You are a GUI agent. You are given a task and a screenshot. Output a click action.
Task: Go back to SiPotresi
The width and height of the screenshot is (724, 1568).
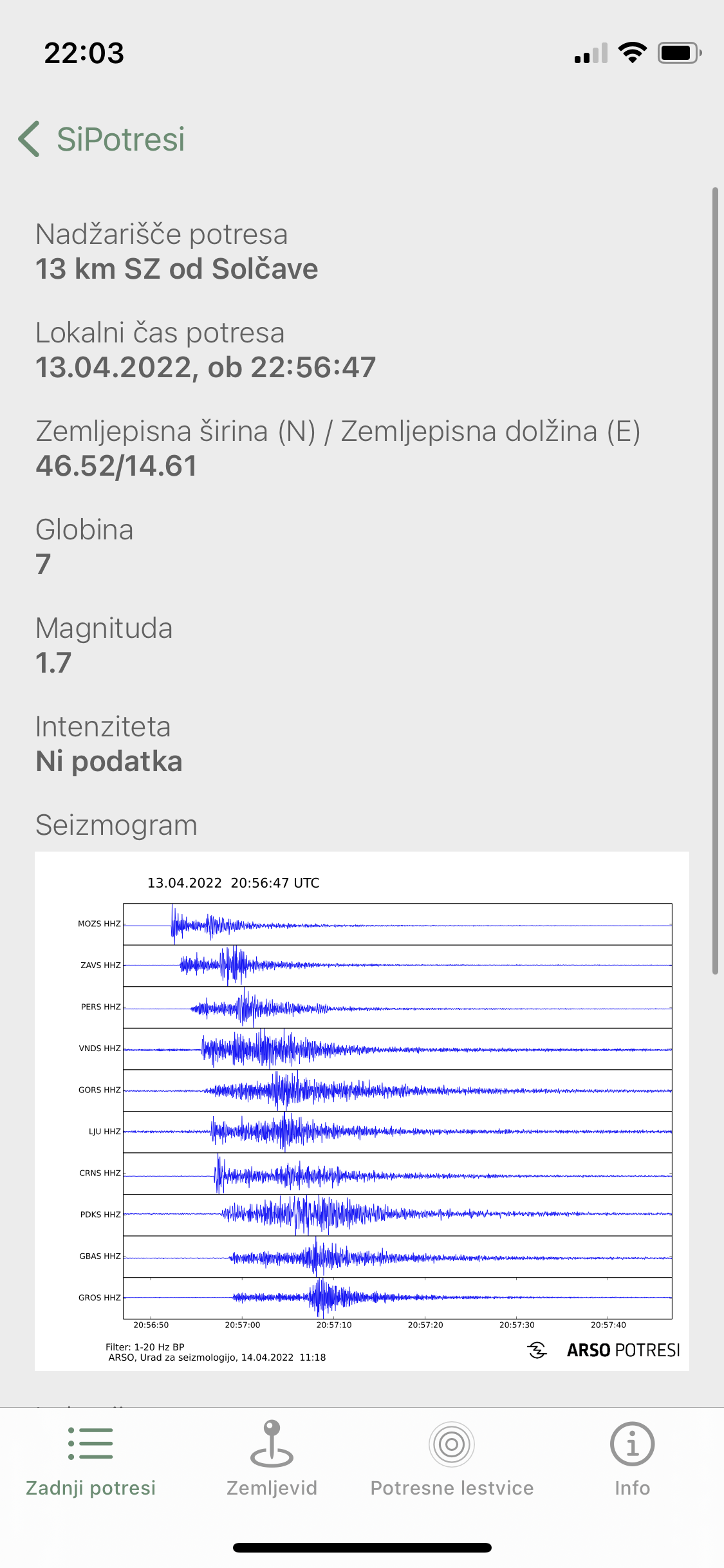(102, 139)
